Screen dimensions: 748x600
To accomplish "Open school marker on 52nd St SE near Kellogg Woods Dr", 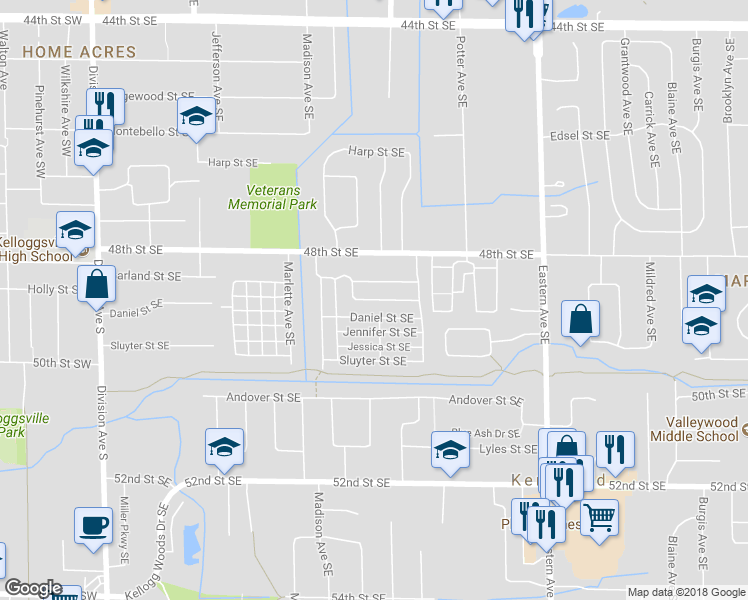I will 224,447.
